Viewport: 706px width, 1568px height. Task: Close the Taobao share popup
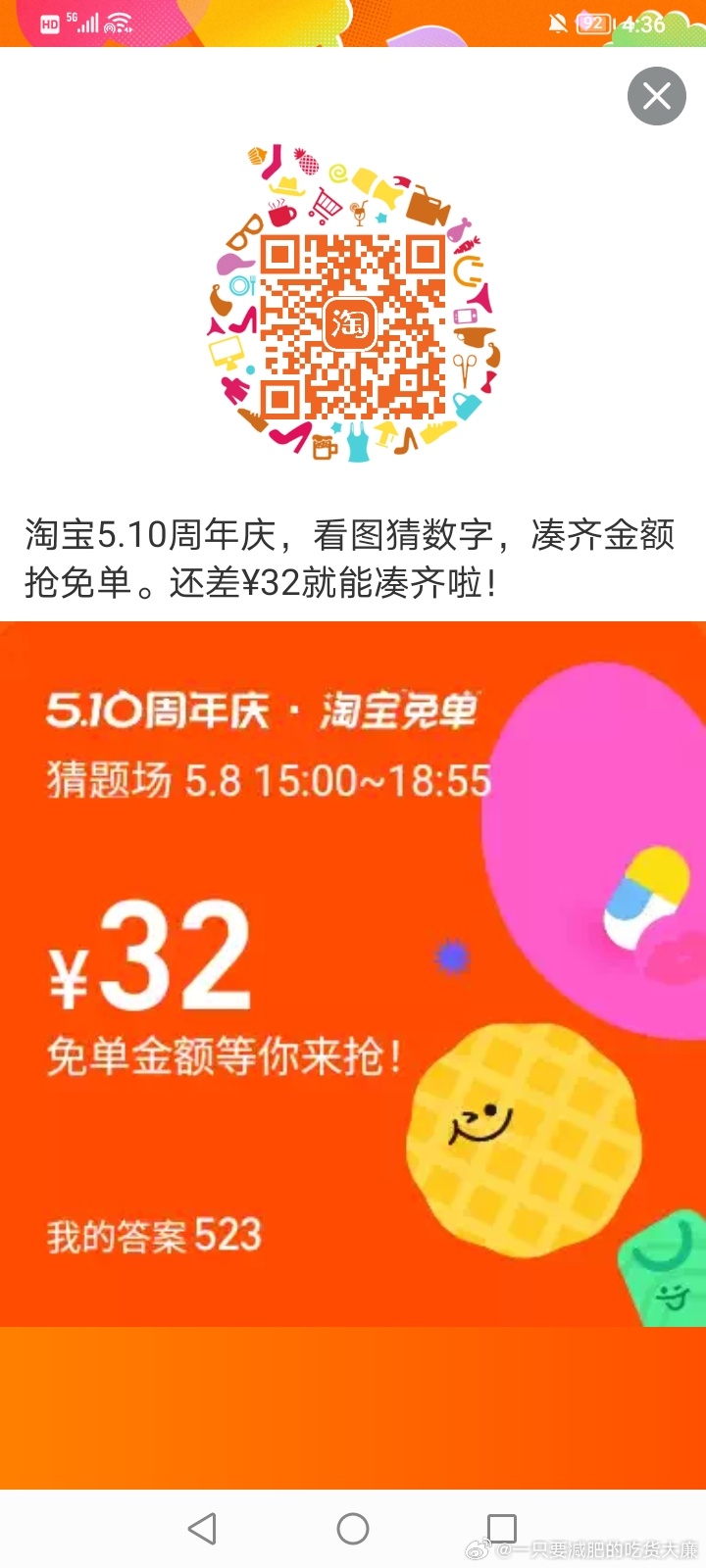656,96
